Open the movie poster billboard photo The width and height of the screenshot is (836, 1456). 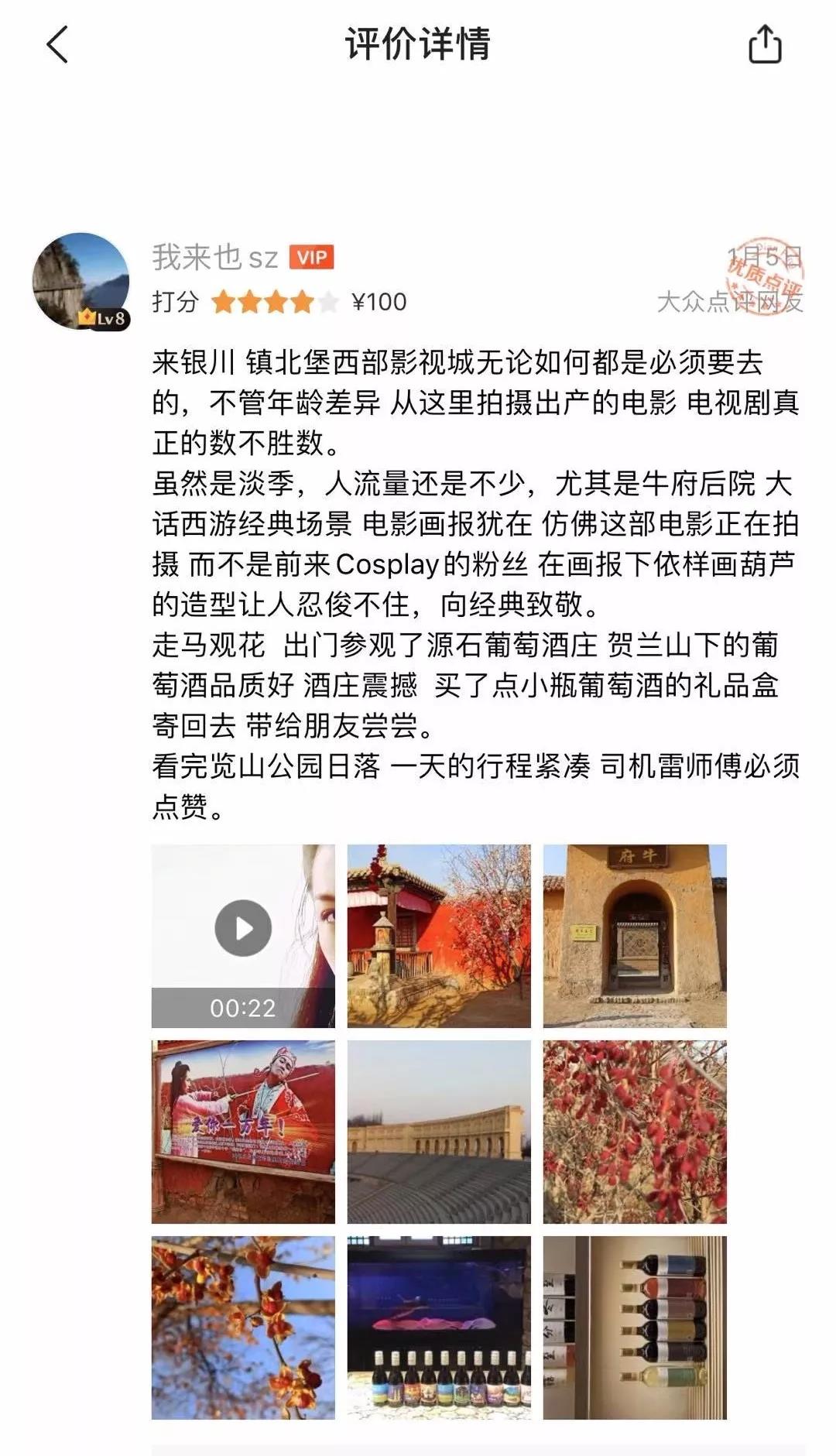click(x=243, y=1132)
